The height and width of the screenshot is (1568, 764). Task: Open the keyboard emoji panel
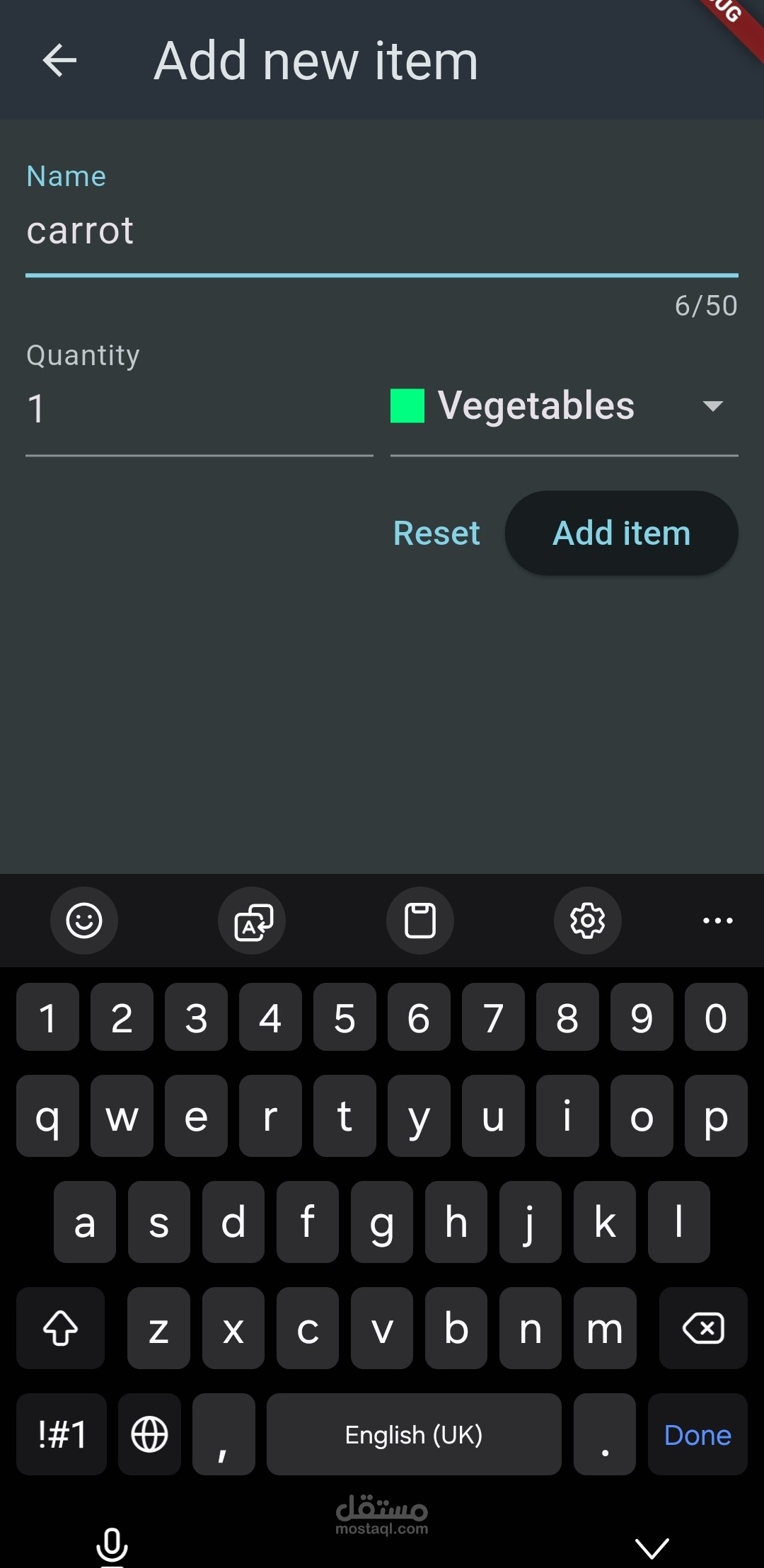click(84, 921)
